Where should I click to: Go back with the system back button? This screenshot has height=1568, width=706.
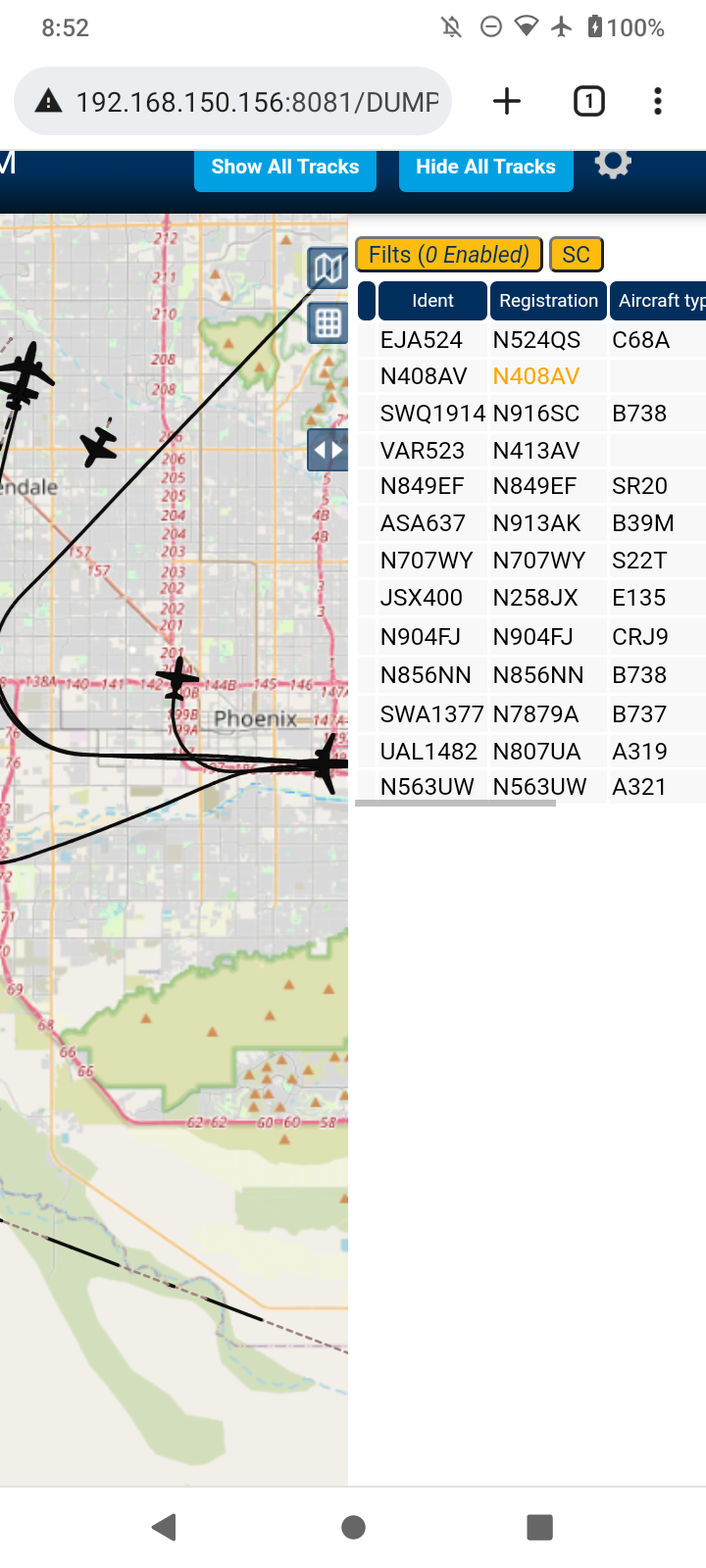click(x=165, y=1527)
